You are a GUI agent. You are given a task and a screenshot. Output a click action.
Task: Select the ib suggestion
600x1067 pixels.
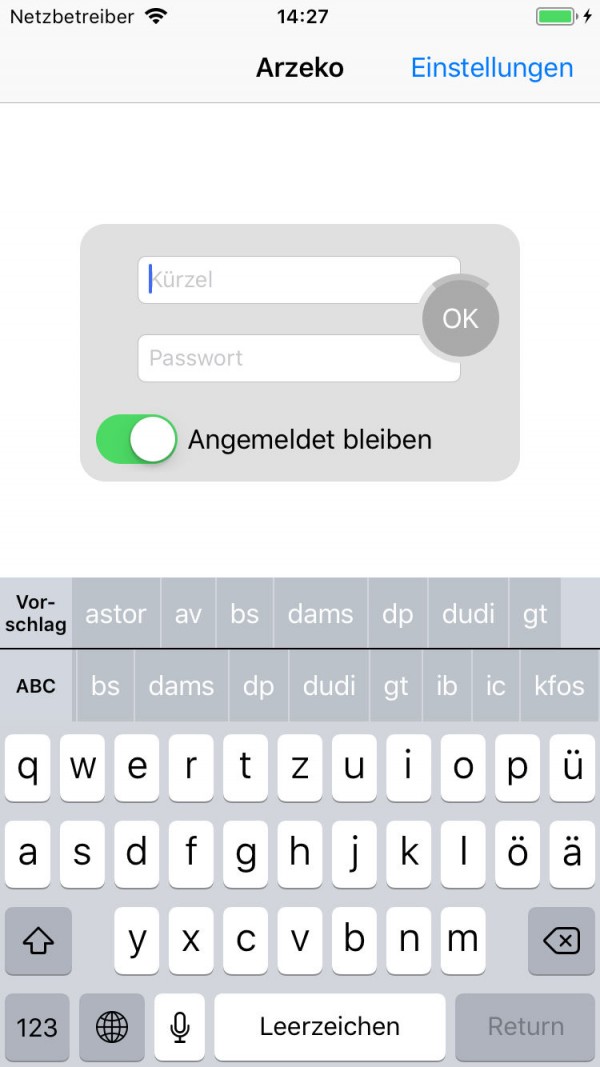tap(446, 686)
